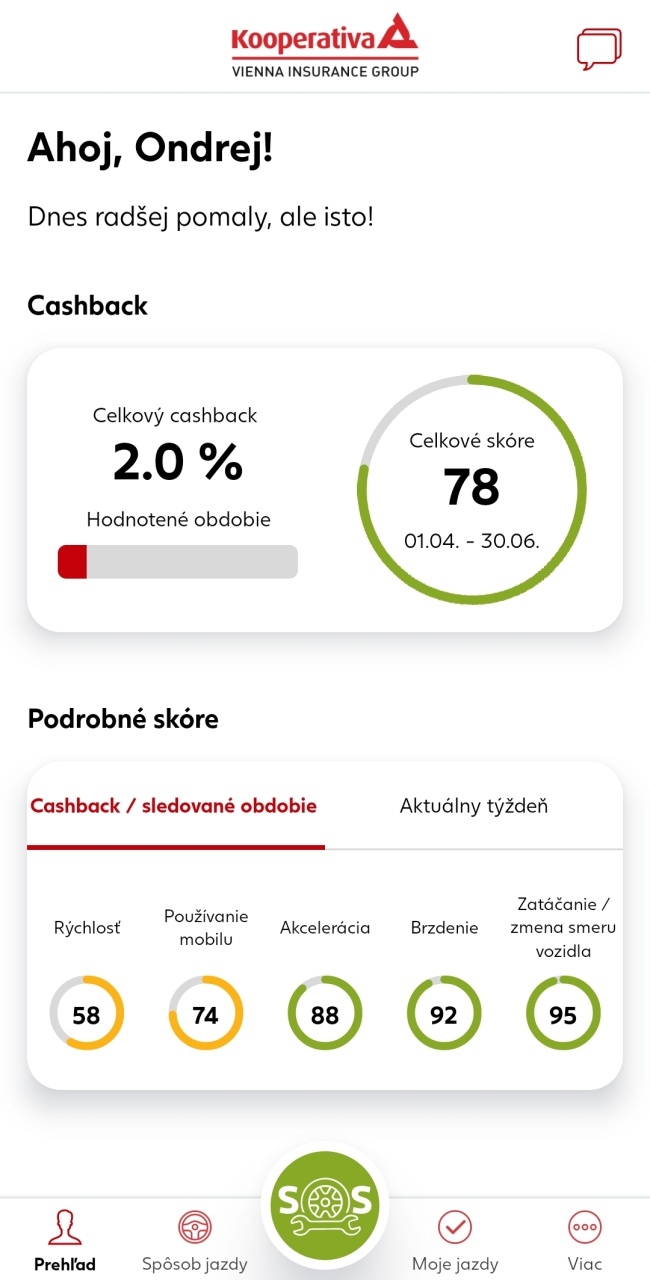Image resolution: width=650 pixels, height=1280 pixels.
Task: Go to the Prehľad tab
Action: tap(65, 1240)
